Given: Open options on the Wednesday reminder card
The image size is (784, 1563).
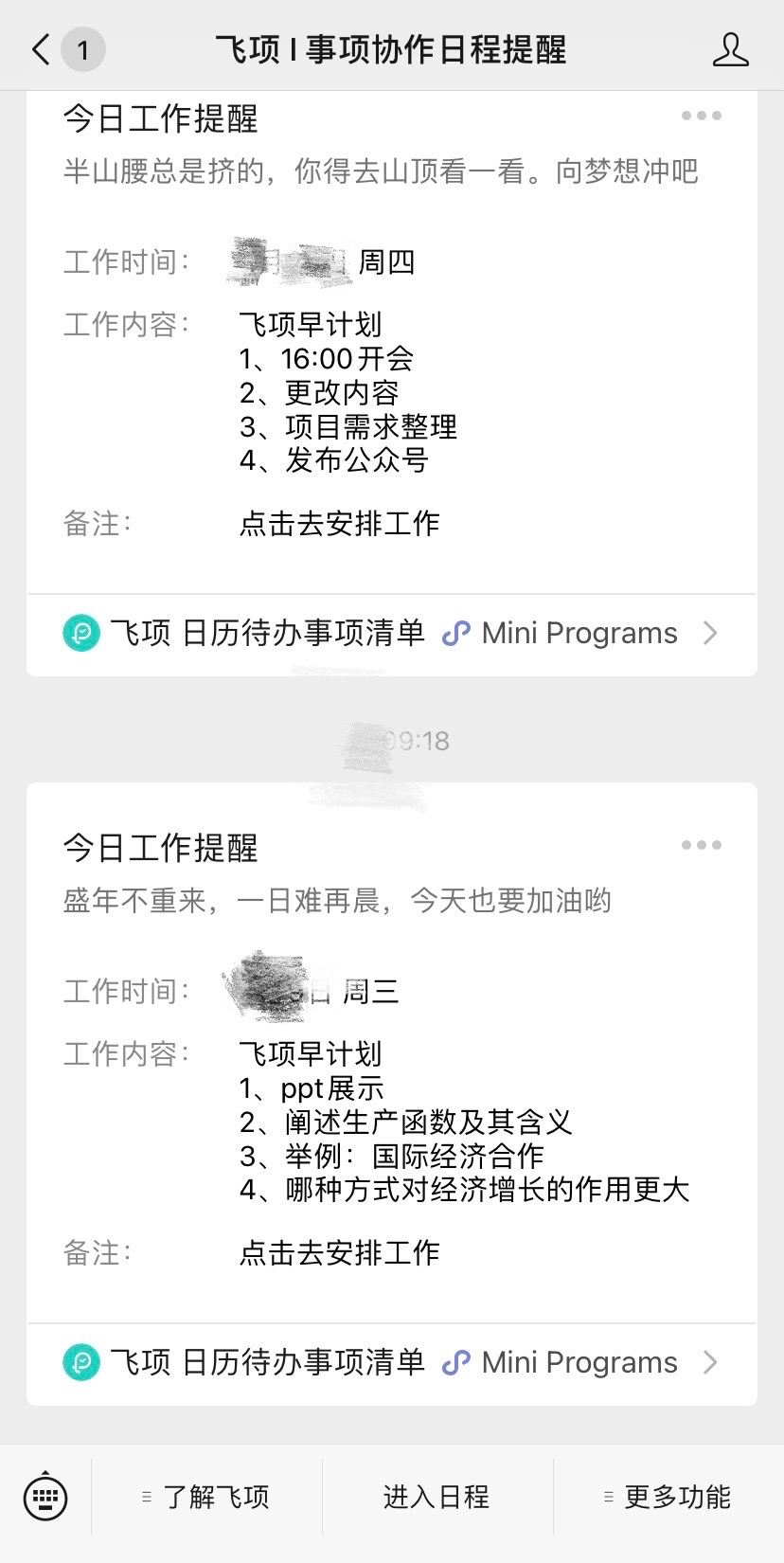Looking at the screenshot, I should (x=701, y=845).
